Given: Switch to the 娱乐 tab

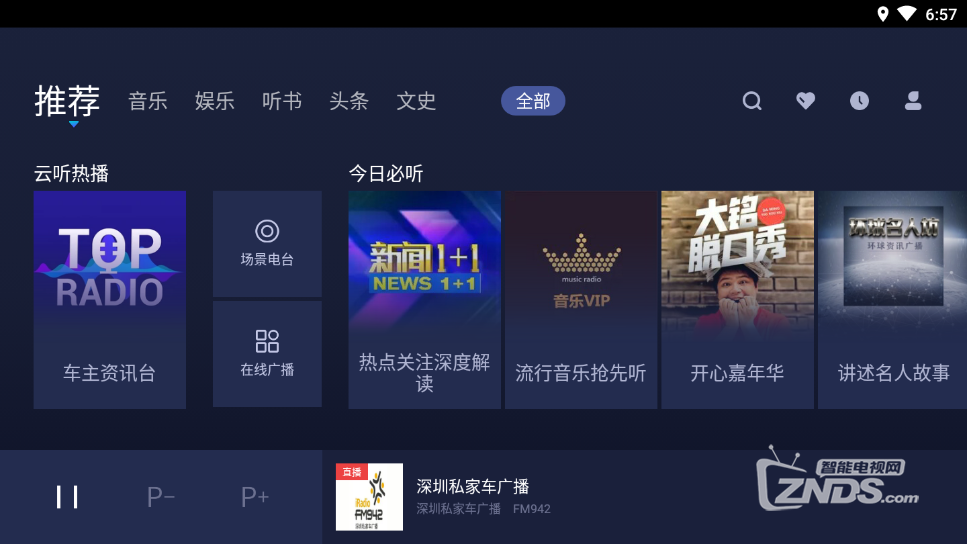Looking at the screenshot, I should [x=215, y=101].
